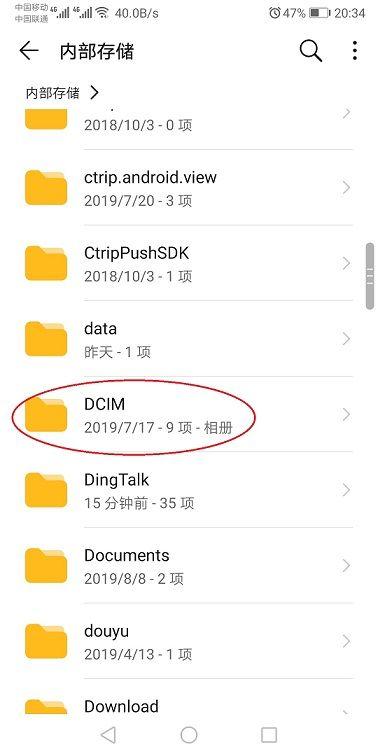Open the CtripPushSDK folder
Image resolution: width=378 pixels, height=756 pixels.
tap(189, 263)
